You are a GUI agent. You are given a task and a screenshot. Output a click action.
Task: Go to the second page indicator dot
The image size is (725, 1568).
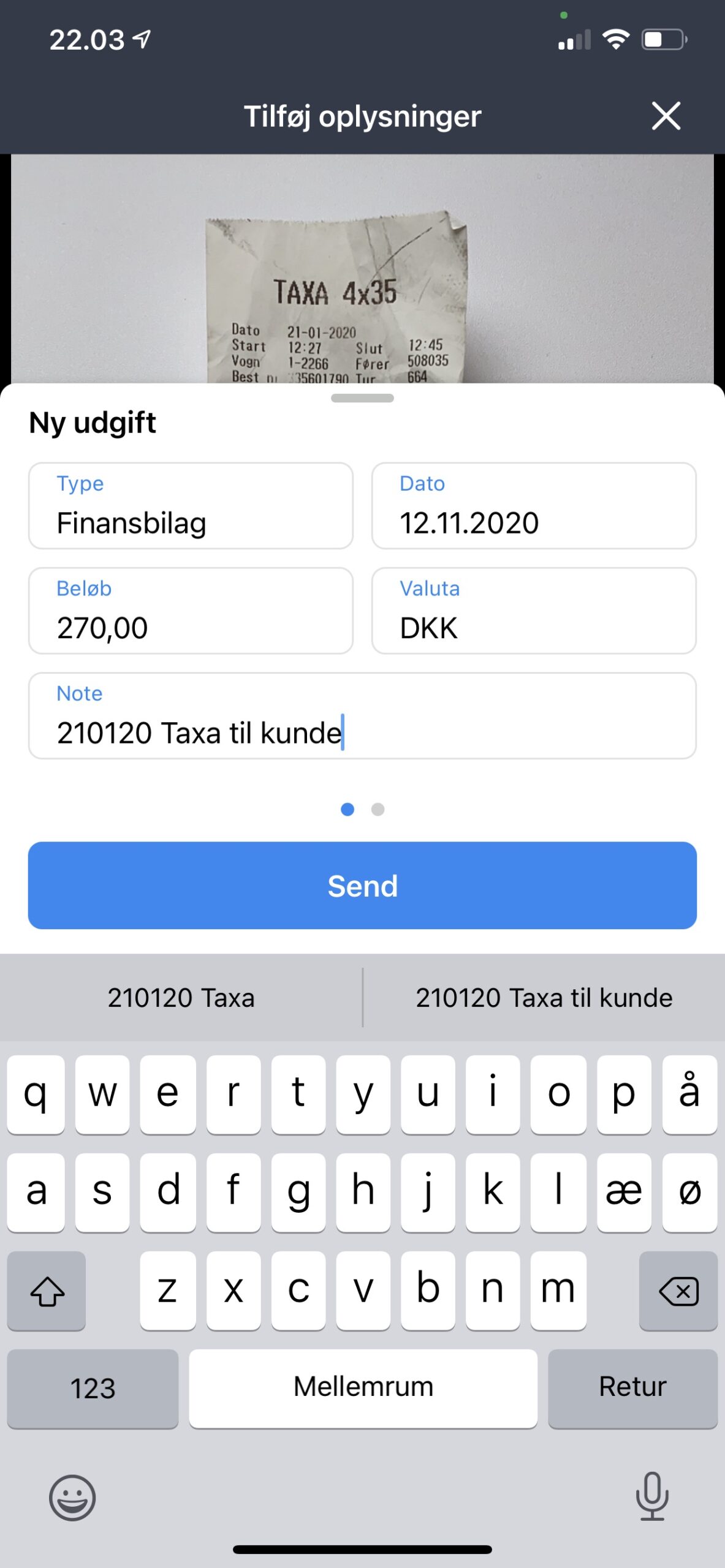(378, 810)
